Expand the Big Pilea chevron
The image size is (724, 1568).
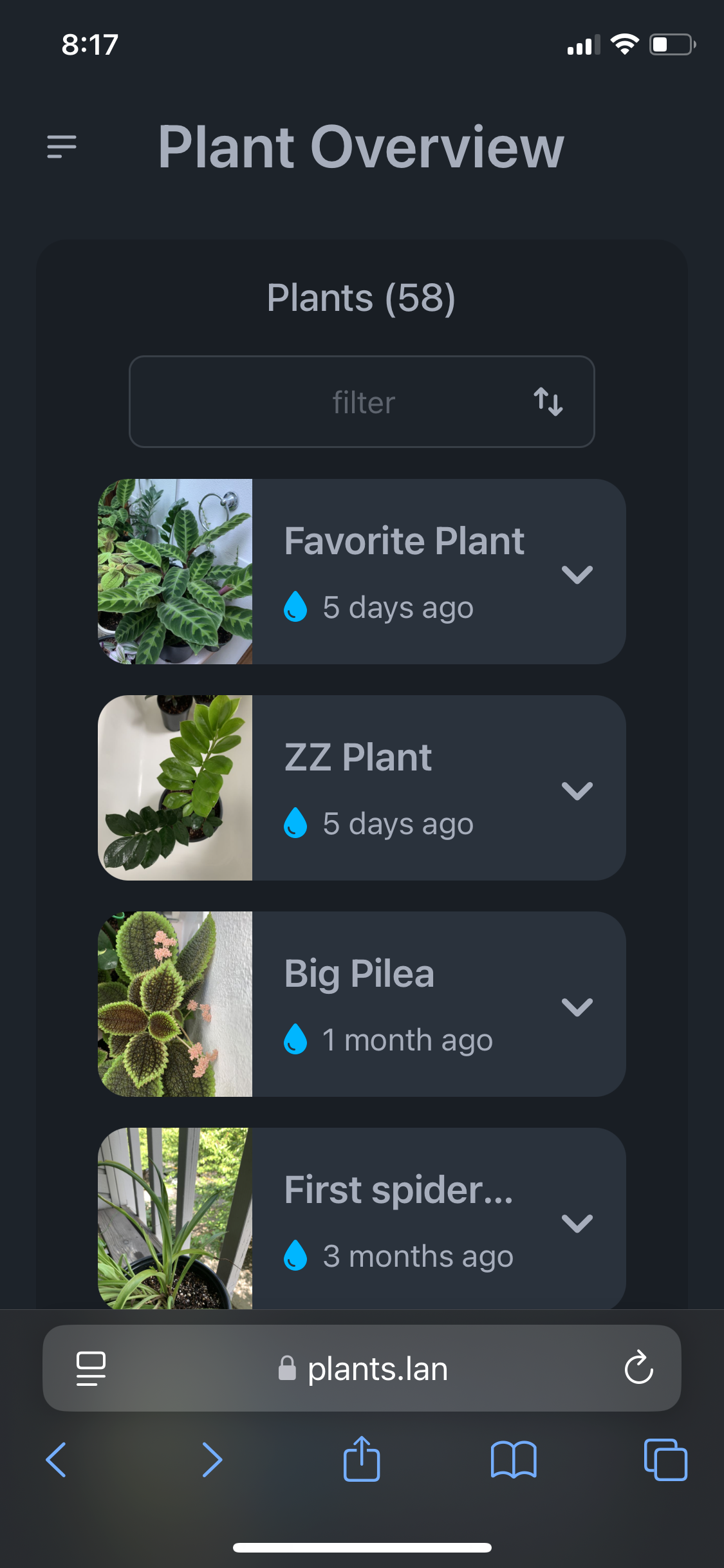pyautogui.click(x=577, y=1007)
